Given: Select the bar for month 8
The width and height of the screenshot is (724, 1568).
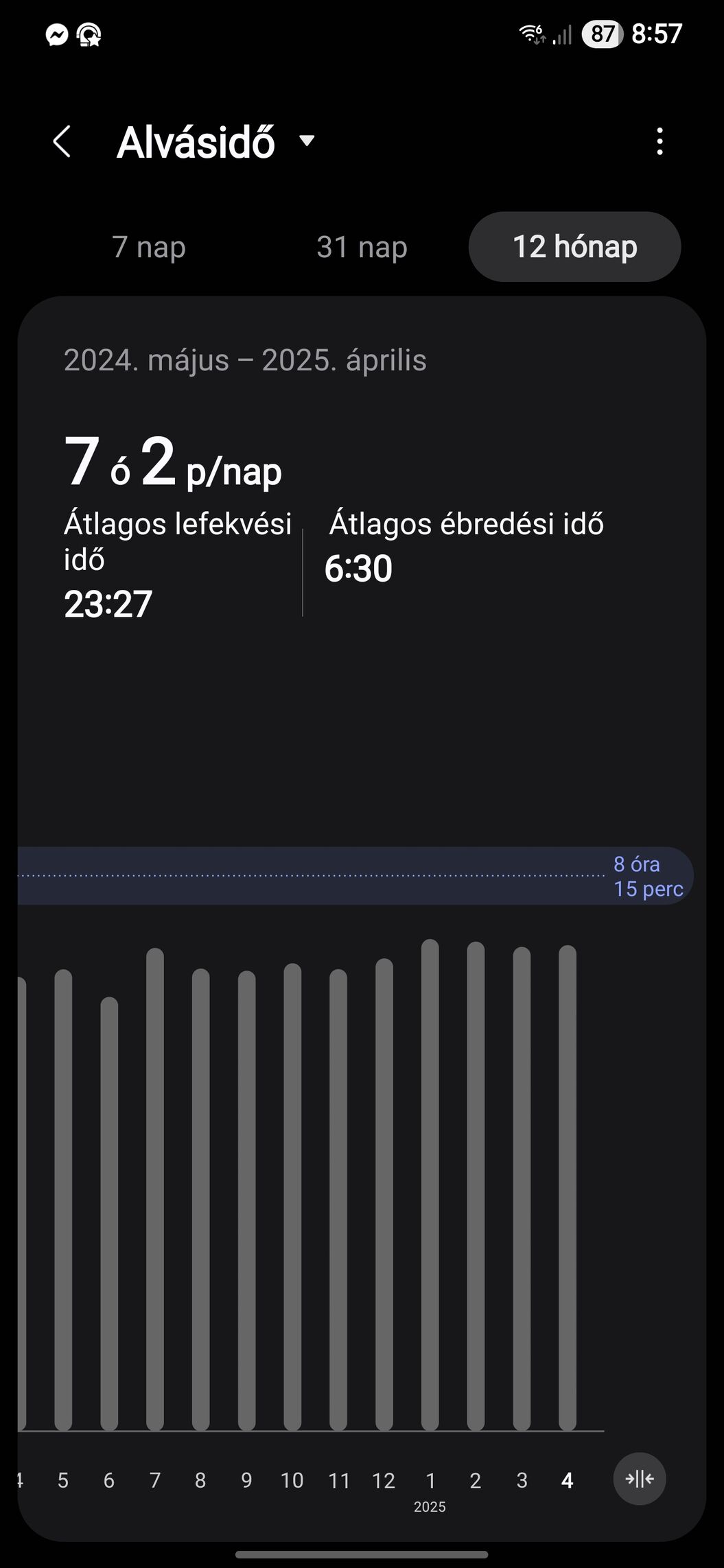Looking at the screenshot, I should [200, 1199].
